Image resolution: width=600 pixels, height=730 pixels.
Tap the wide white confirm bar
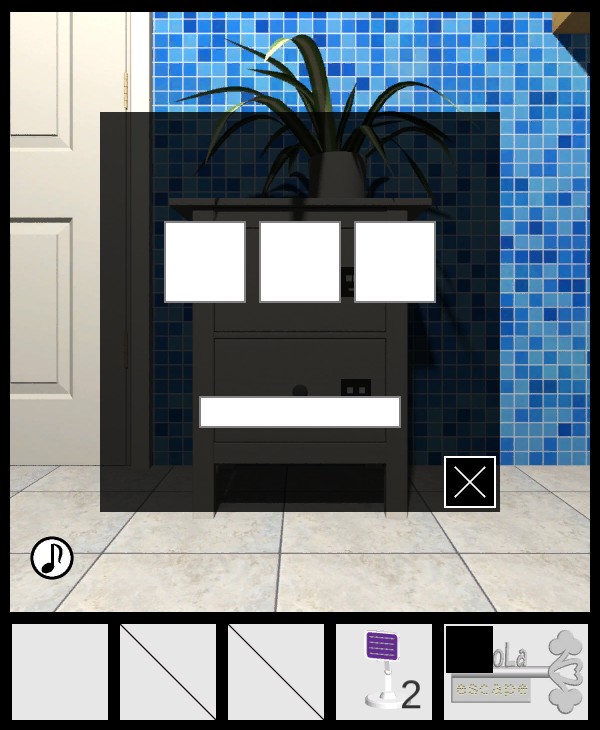[x=300, y=412]
